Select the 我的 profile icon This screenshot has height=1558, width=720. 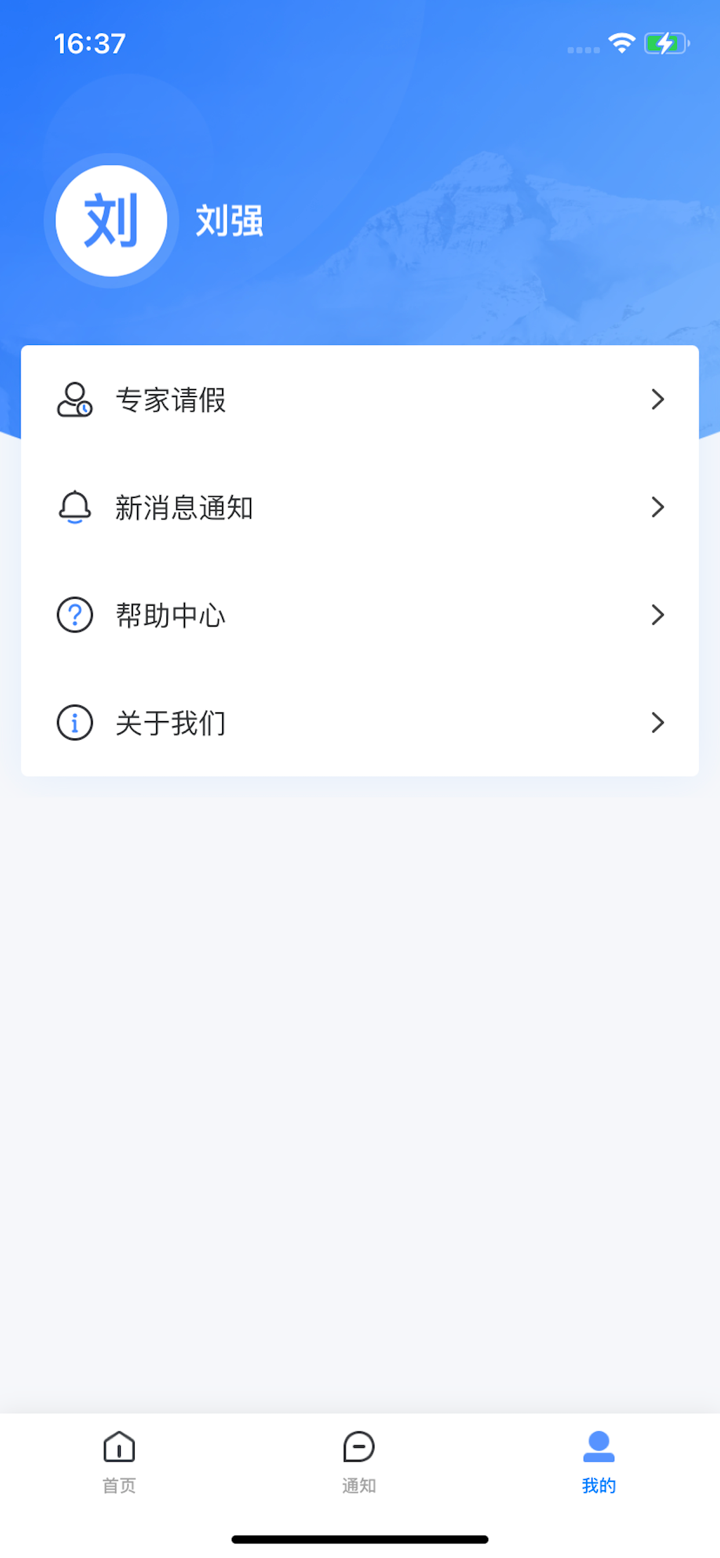coord(598,1447)
